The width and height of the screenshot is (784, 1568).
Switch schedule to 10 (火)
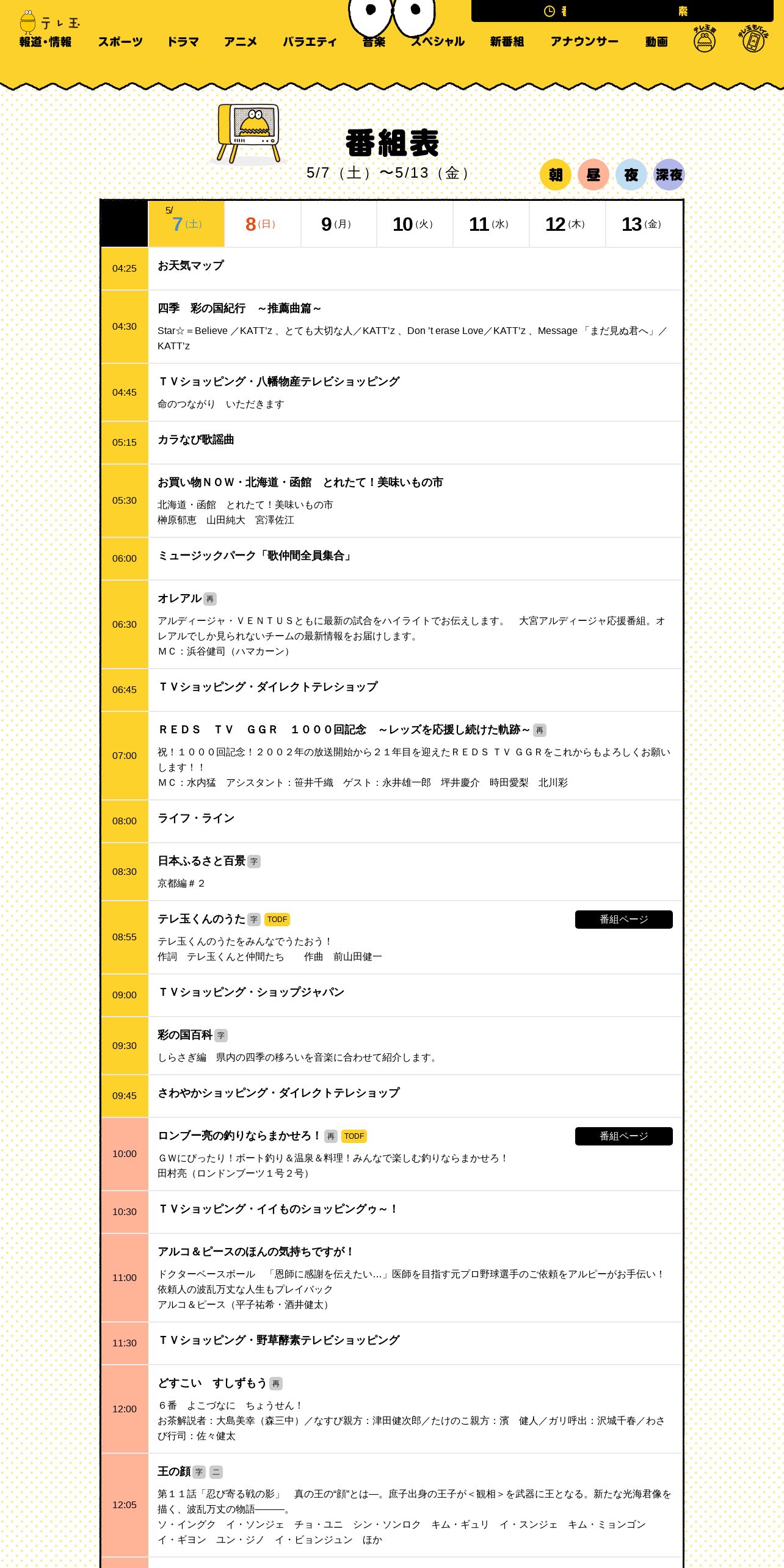coord(415,224)
